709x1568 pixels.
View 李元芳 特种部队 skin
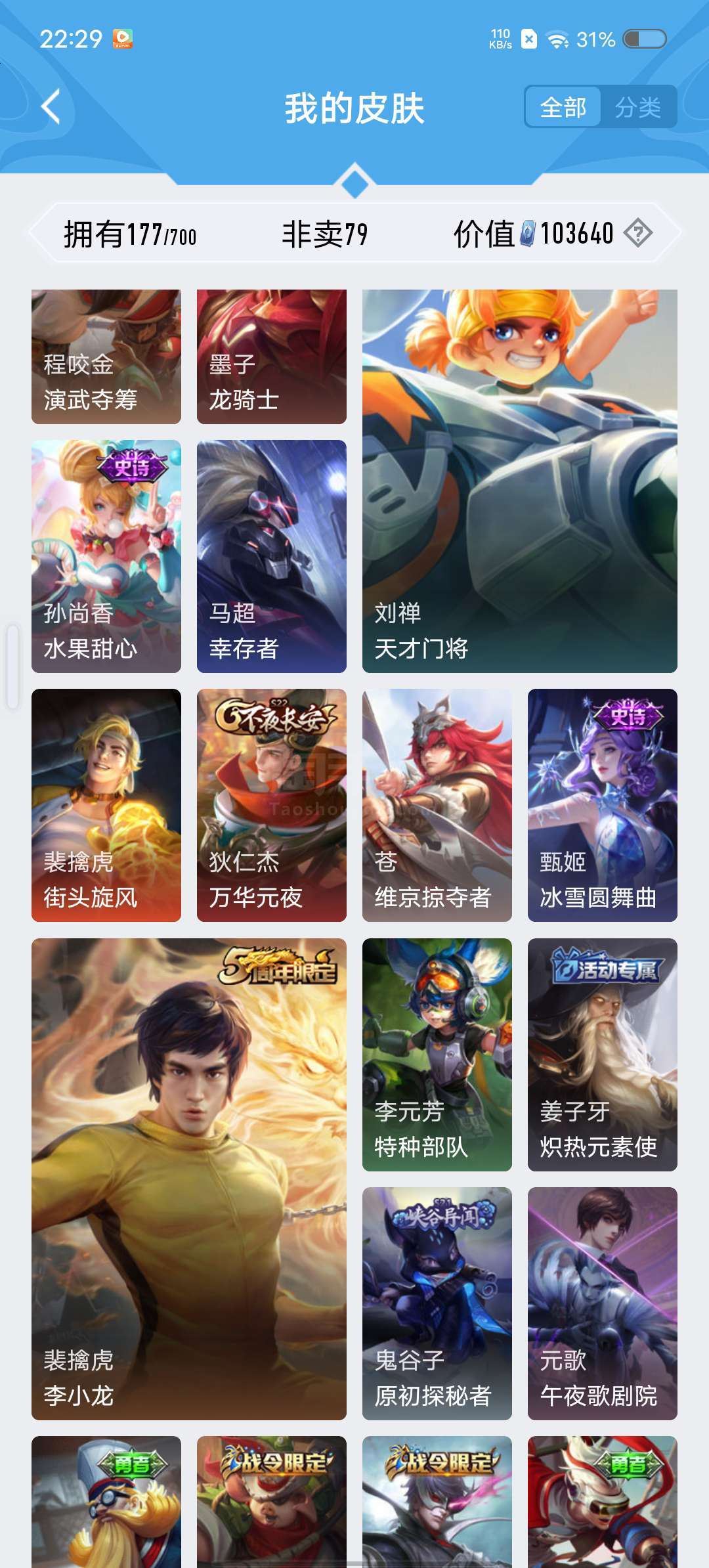pos(437,1055)
